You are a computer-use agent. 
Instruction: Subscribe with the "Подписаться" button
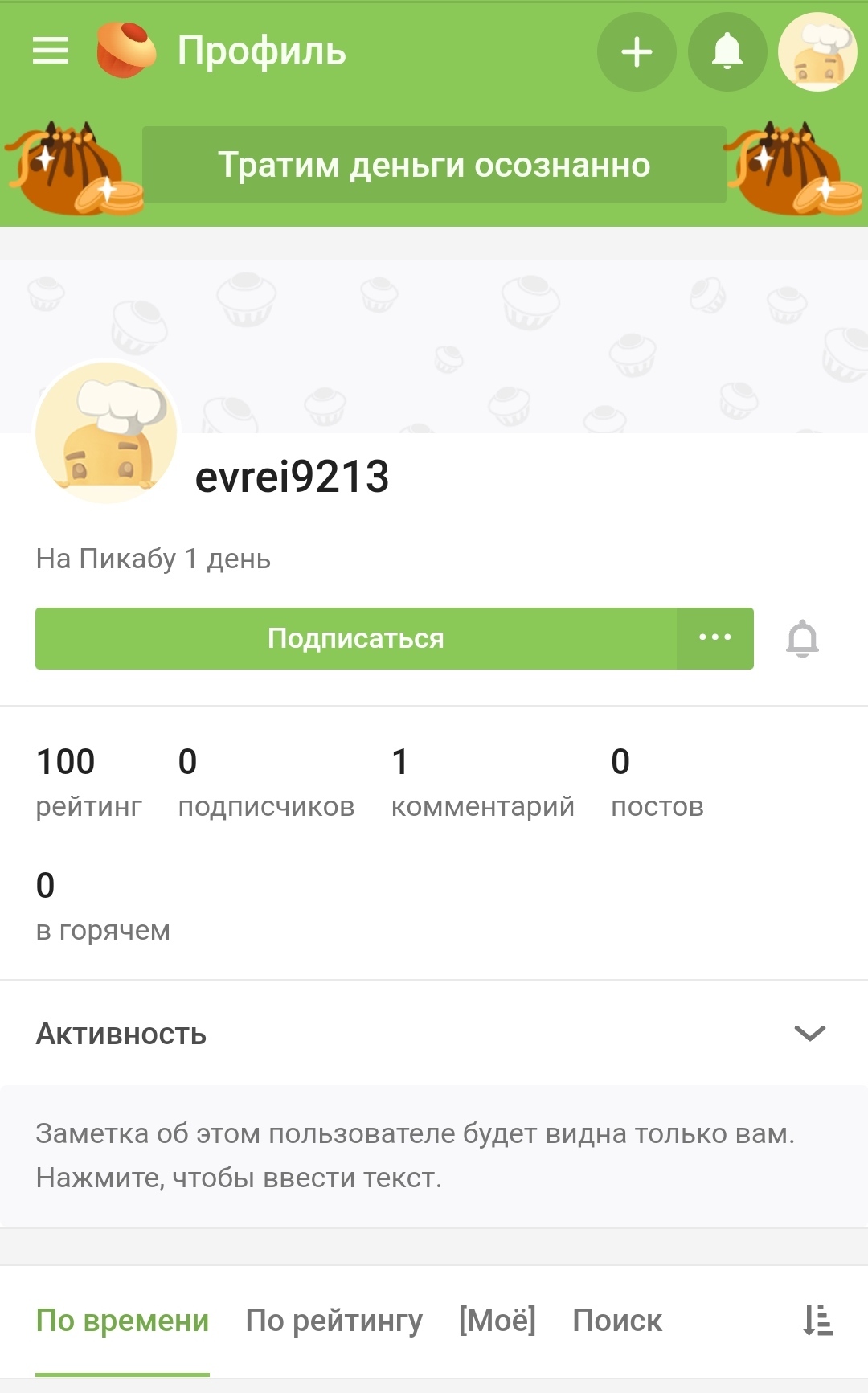[x=355, y=638]
